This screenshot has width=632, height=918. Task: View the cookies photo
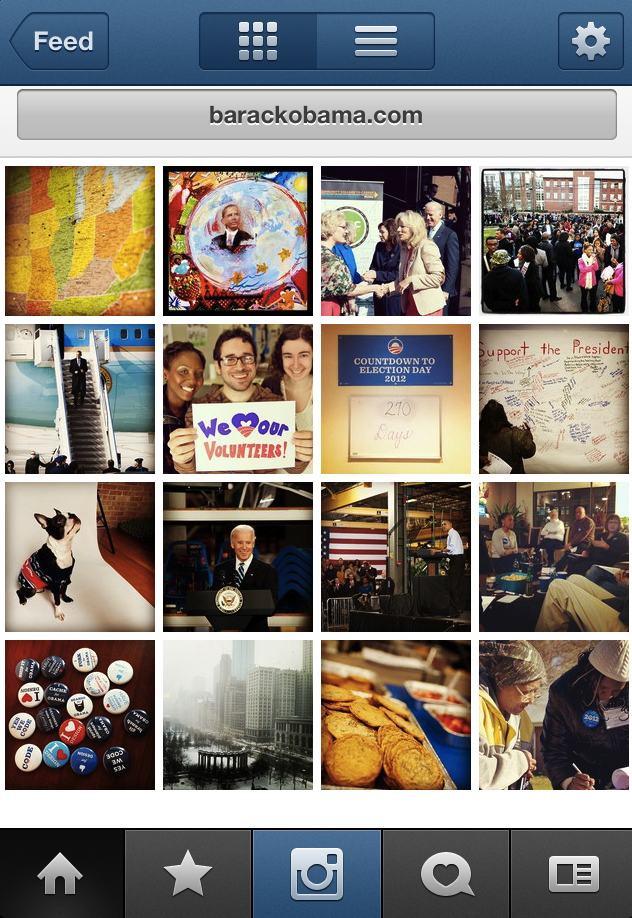click(x=395, y=715)
